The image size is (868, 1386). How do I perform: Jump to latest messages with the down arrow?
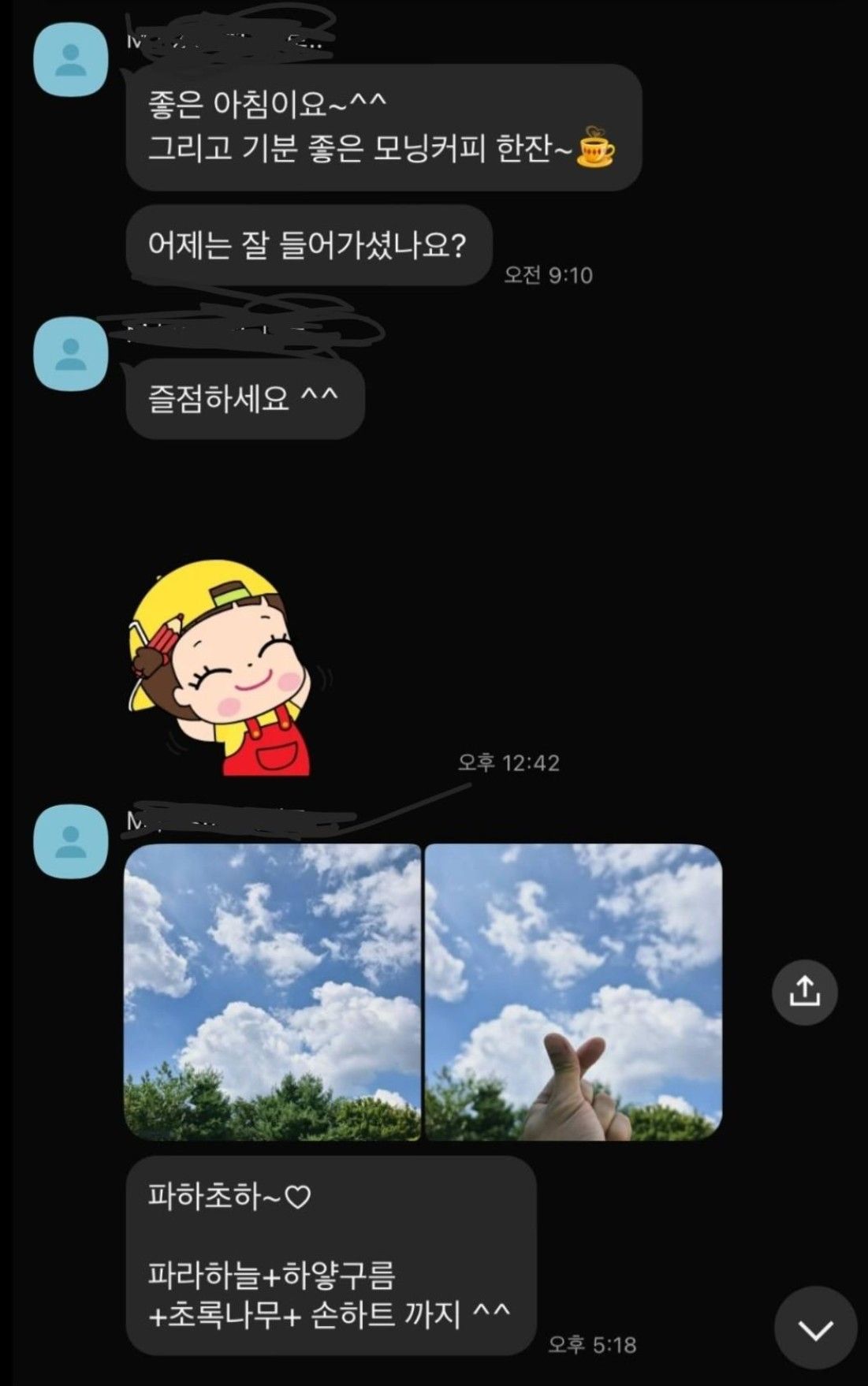point(815,1328)
